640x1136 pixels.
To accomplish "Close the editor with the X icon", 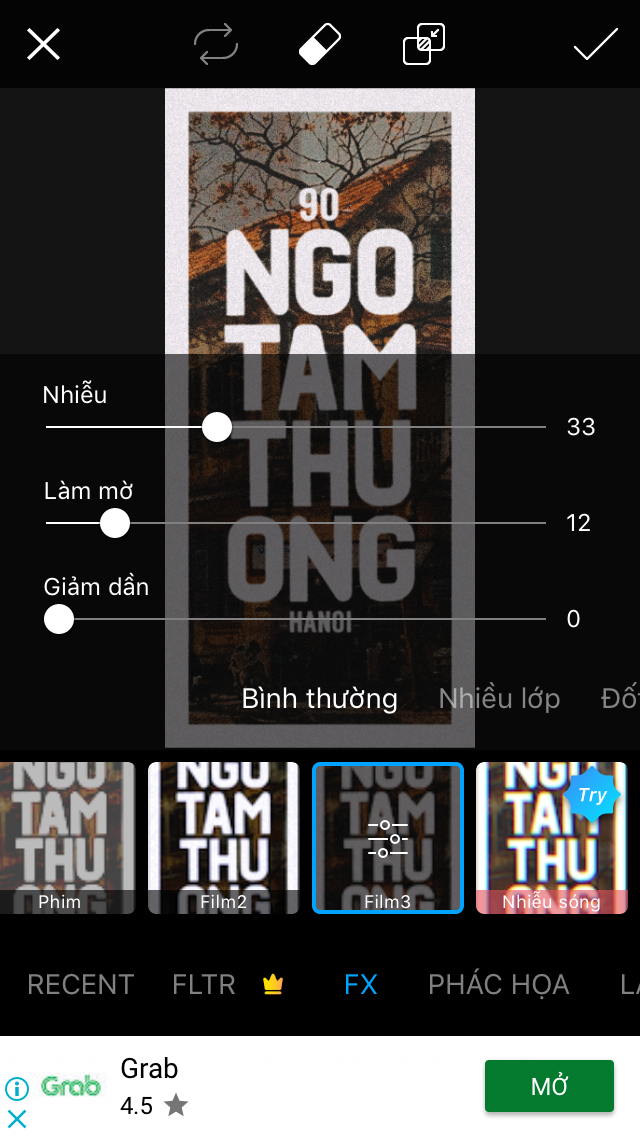I will [x=43, y=44].
